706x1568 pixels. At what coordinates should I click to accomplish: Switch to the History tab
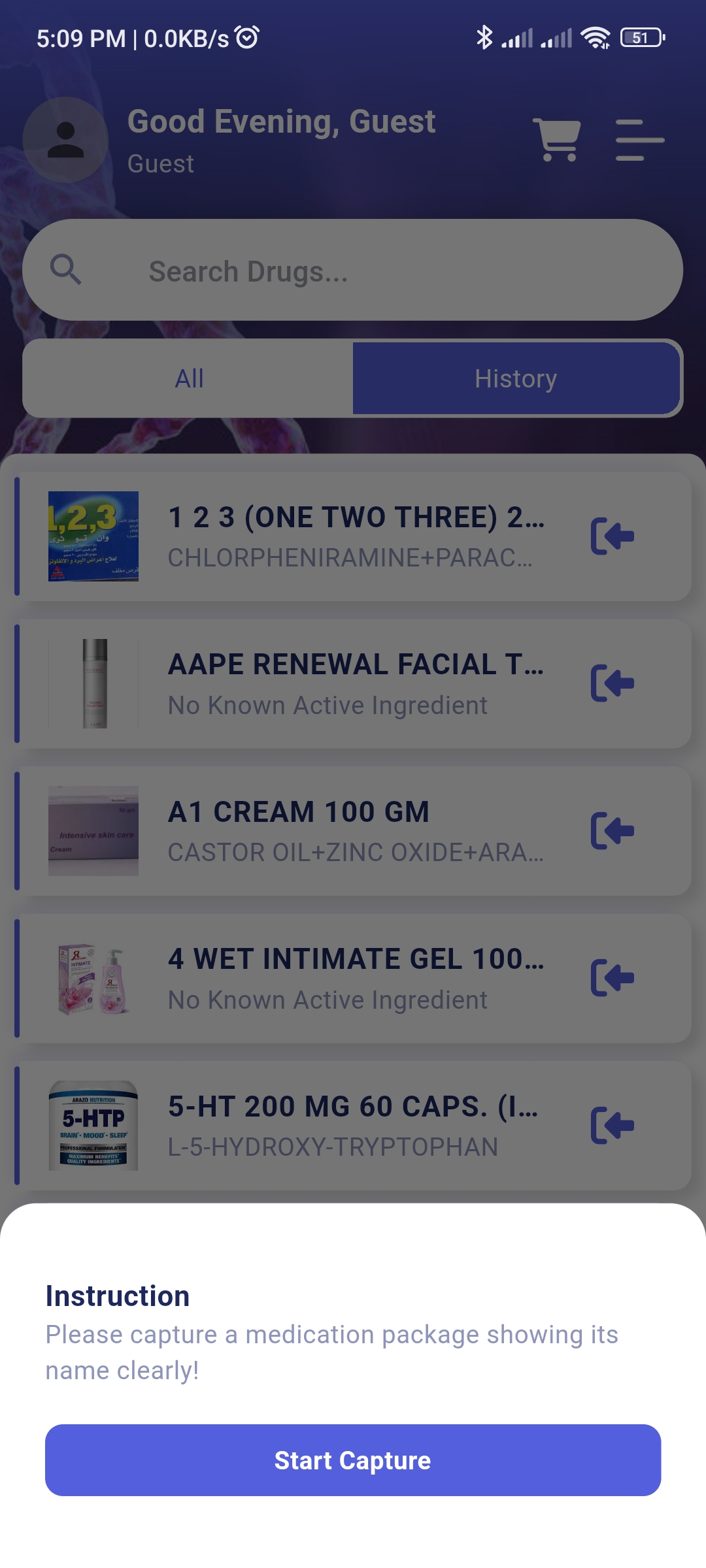(516, 378)
